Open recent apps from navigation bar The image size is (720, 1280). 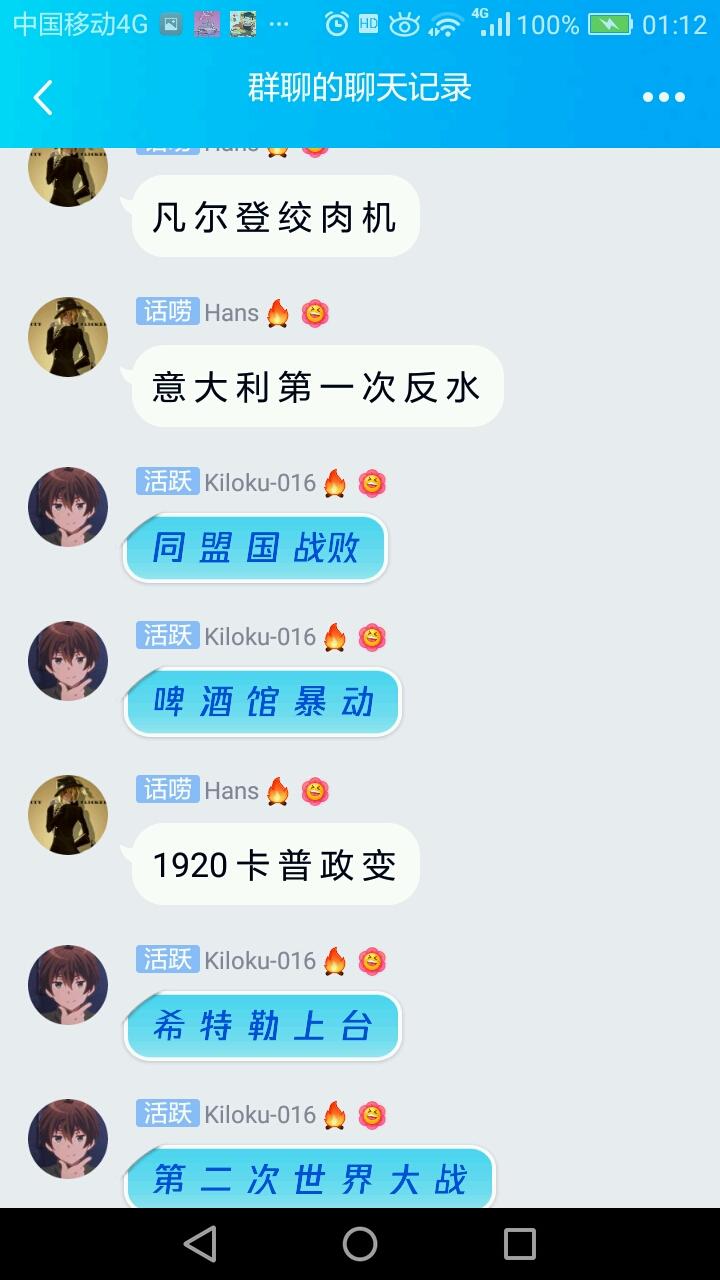point(519,1244)
